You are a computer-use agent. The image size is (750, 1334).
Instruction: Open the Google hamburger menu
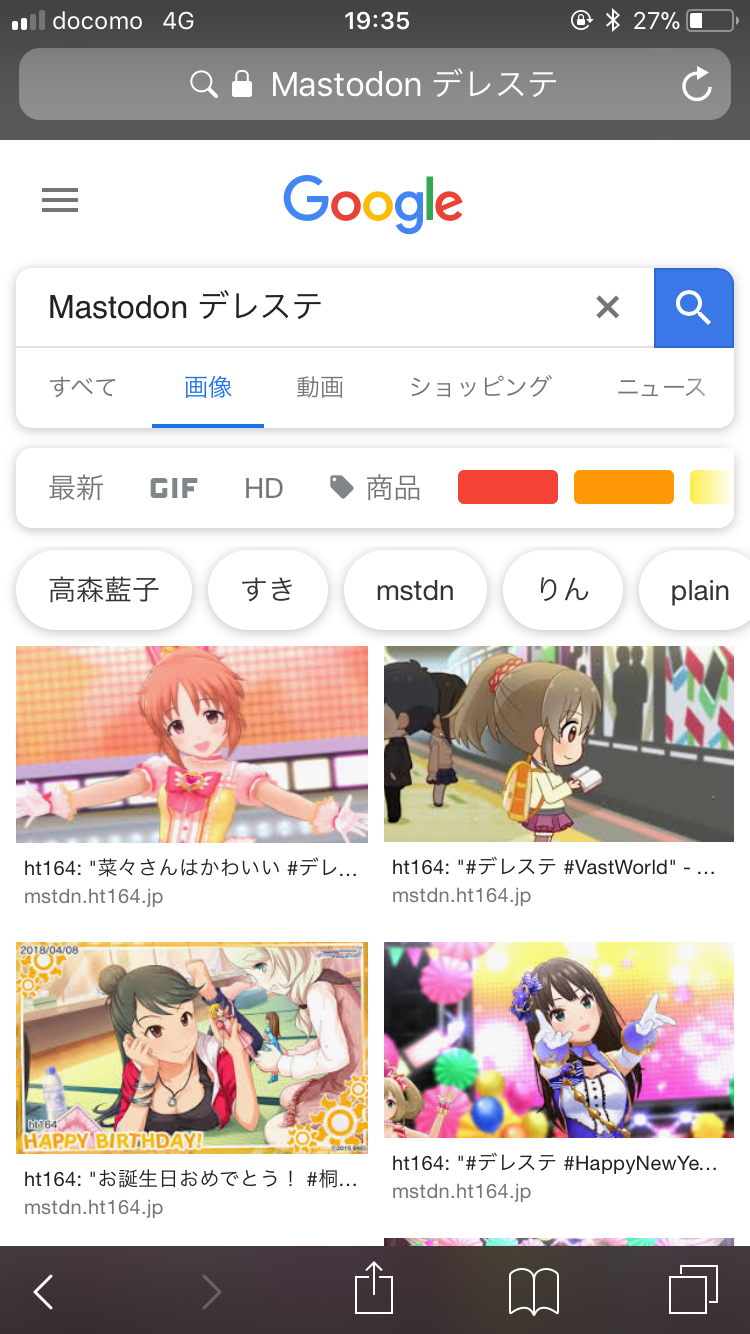tap(60, 201)
